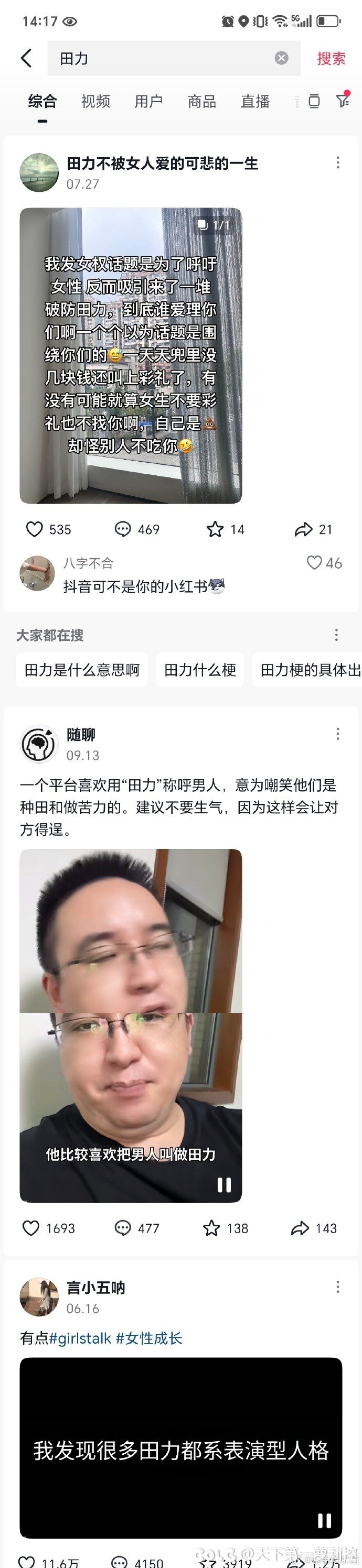Viewport: 362px width, 1568px height.
Task: Like the post with 535 likes
Action: tap(35, 529)
